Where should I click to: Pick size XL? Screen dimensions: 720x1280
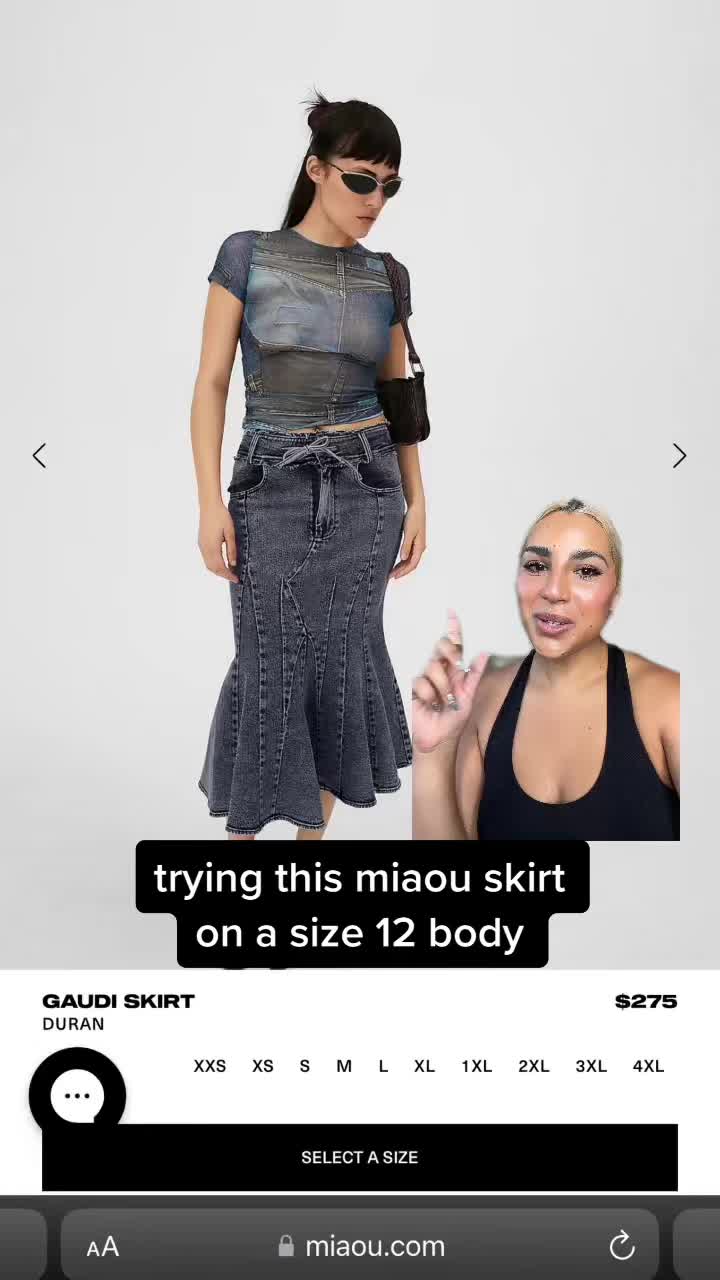click(x=425, y=1066)
